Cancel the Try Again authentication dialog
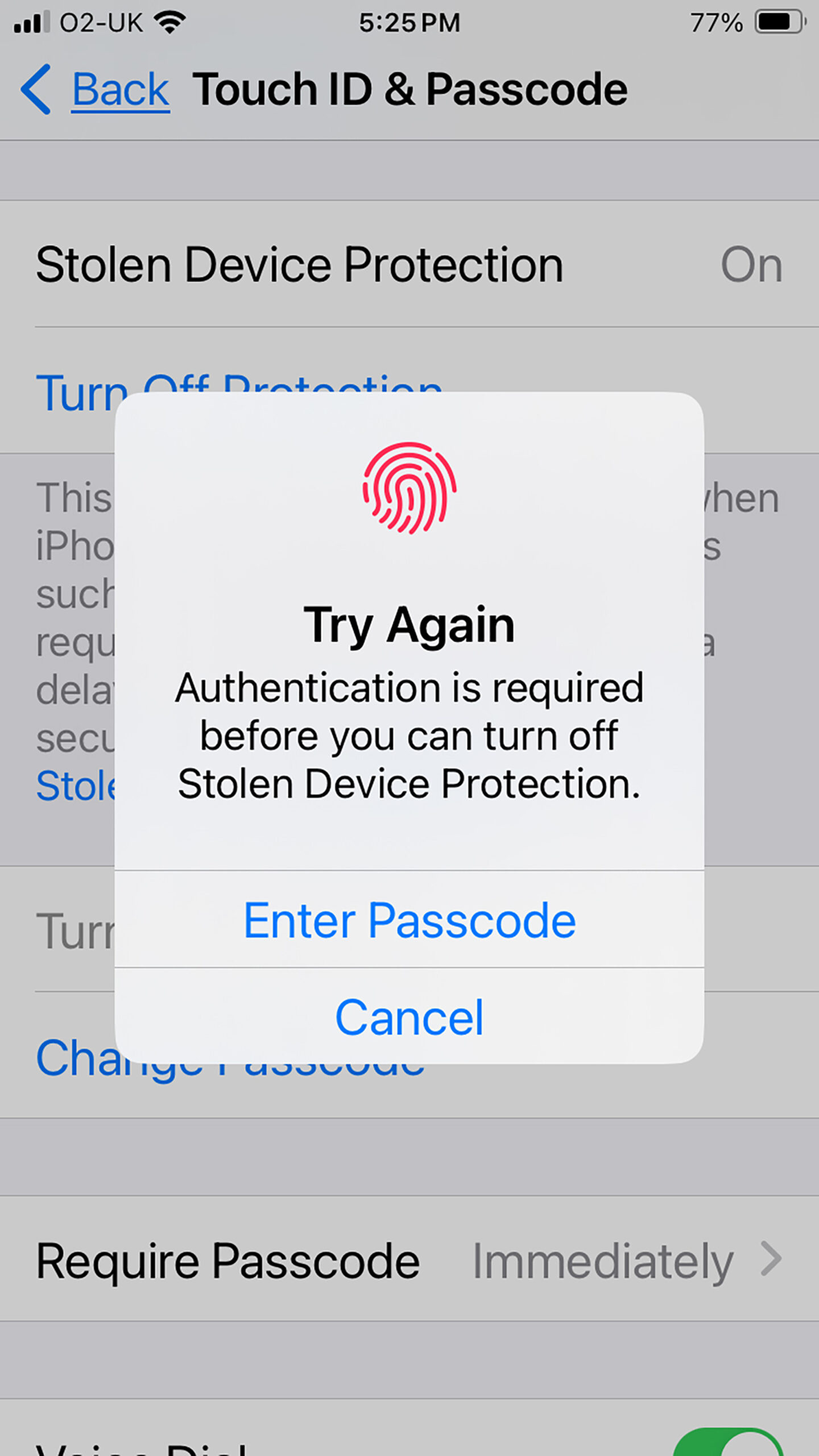 [x=409, y=1017]
